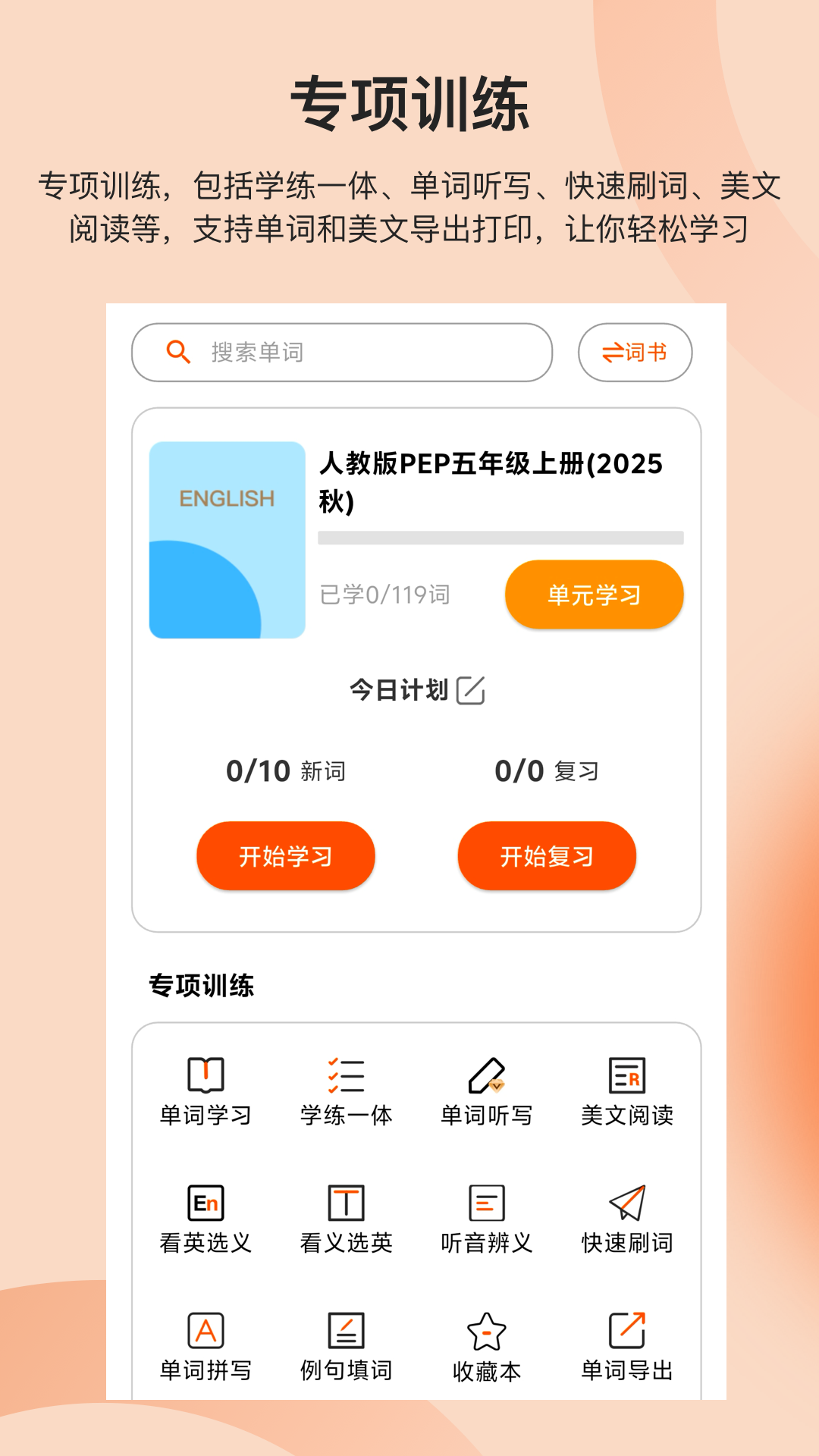
Task: Click the learning progress bar
Action: [x=500, y=536]
